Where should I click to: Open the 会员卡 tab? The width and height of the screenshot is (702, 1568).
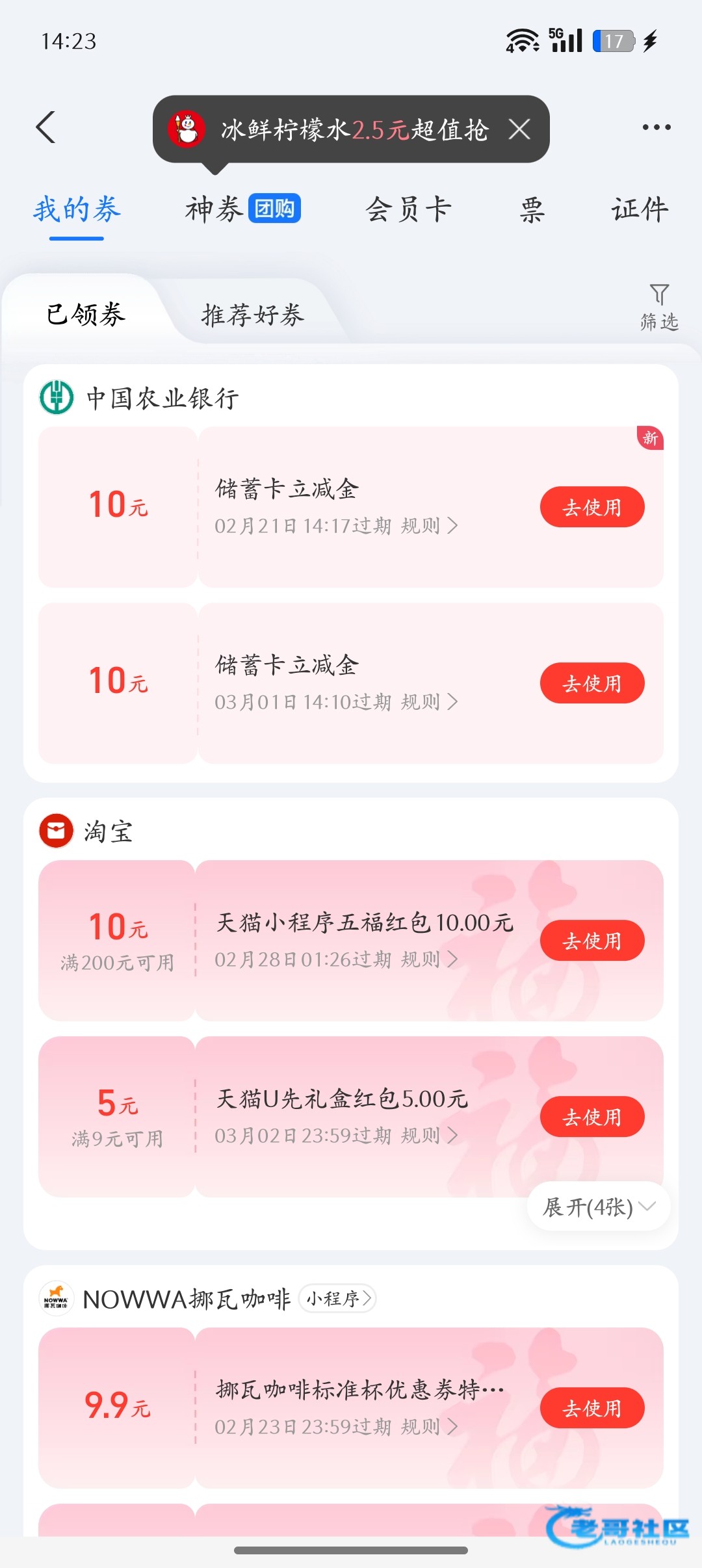tap(408, 209)
